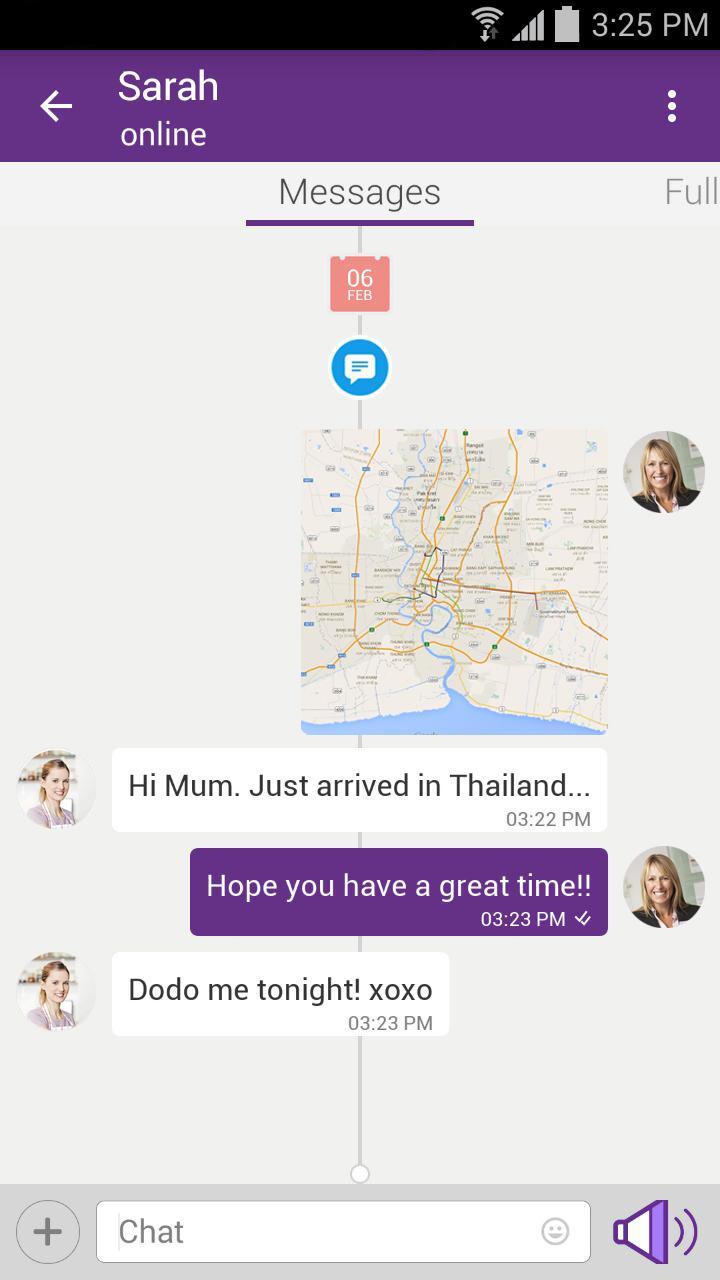
Task: Tap Sarah's online status in the header
Action: click(x=163, y=134)
